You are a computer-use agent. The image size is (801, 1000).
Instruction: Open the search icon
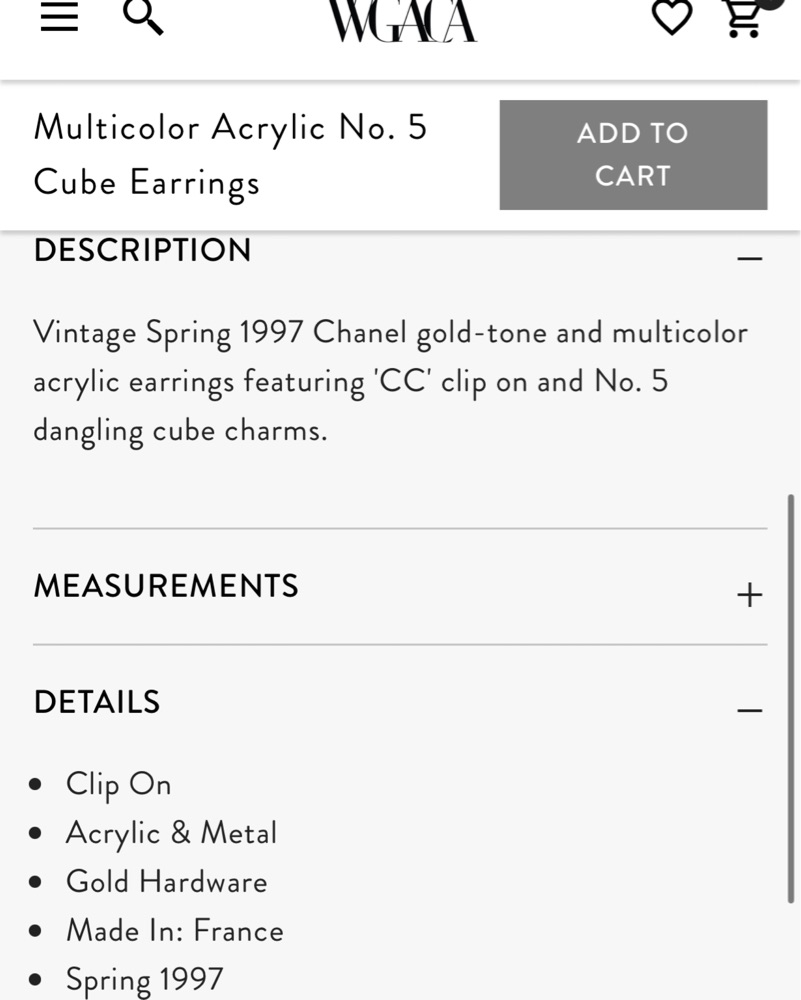(x=142, y=17)
